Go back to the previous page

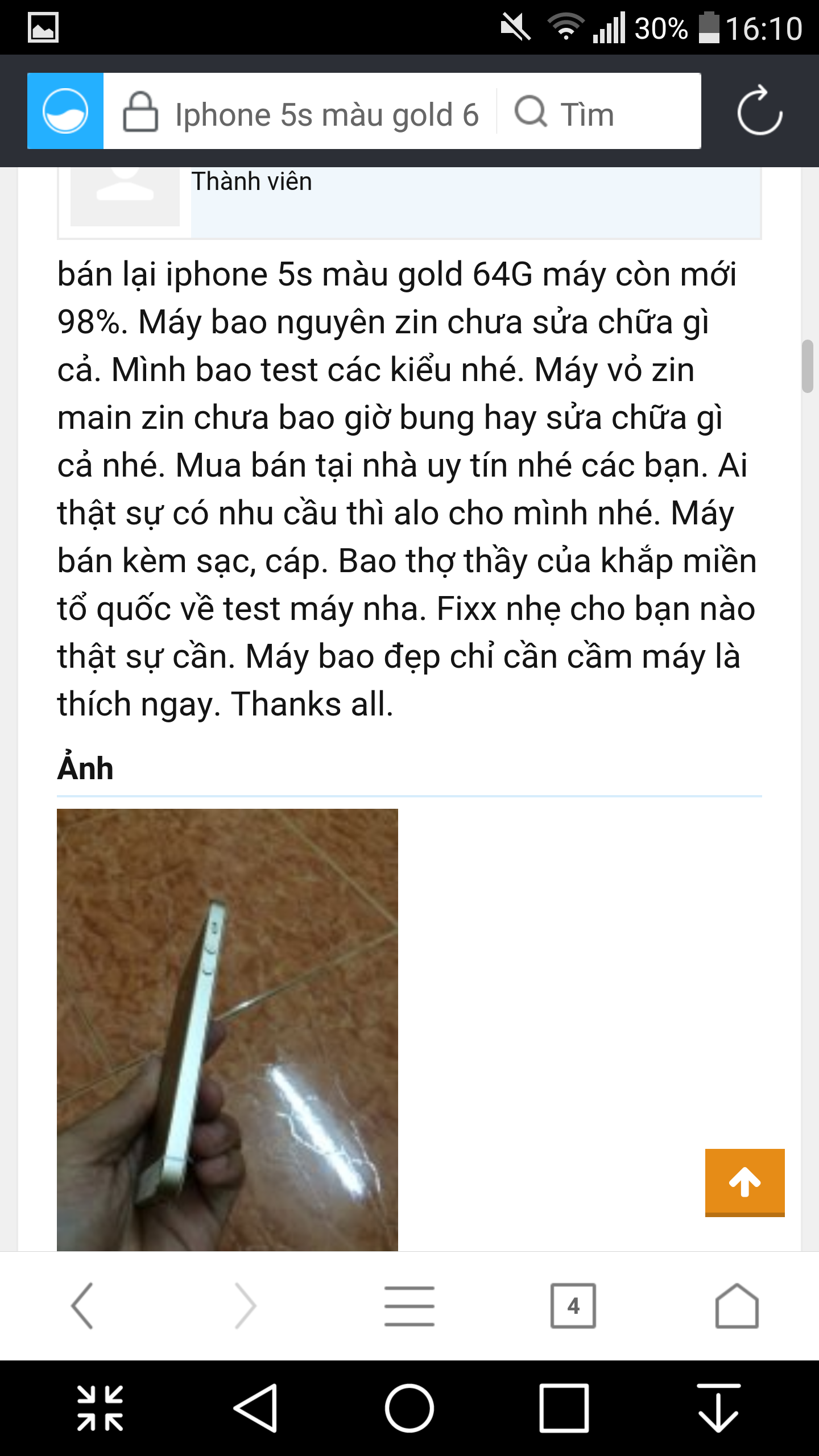point(82,1306)
